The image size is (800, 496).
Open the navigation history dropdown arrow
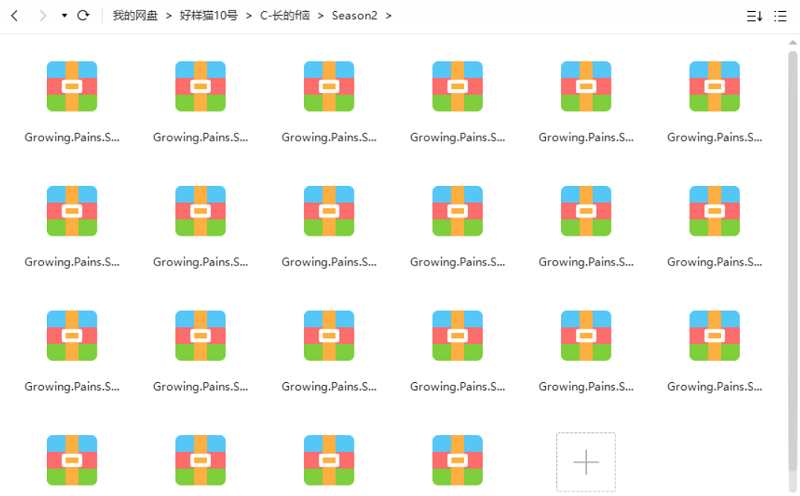point(64,16)
